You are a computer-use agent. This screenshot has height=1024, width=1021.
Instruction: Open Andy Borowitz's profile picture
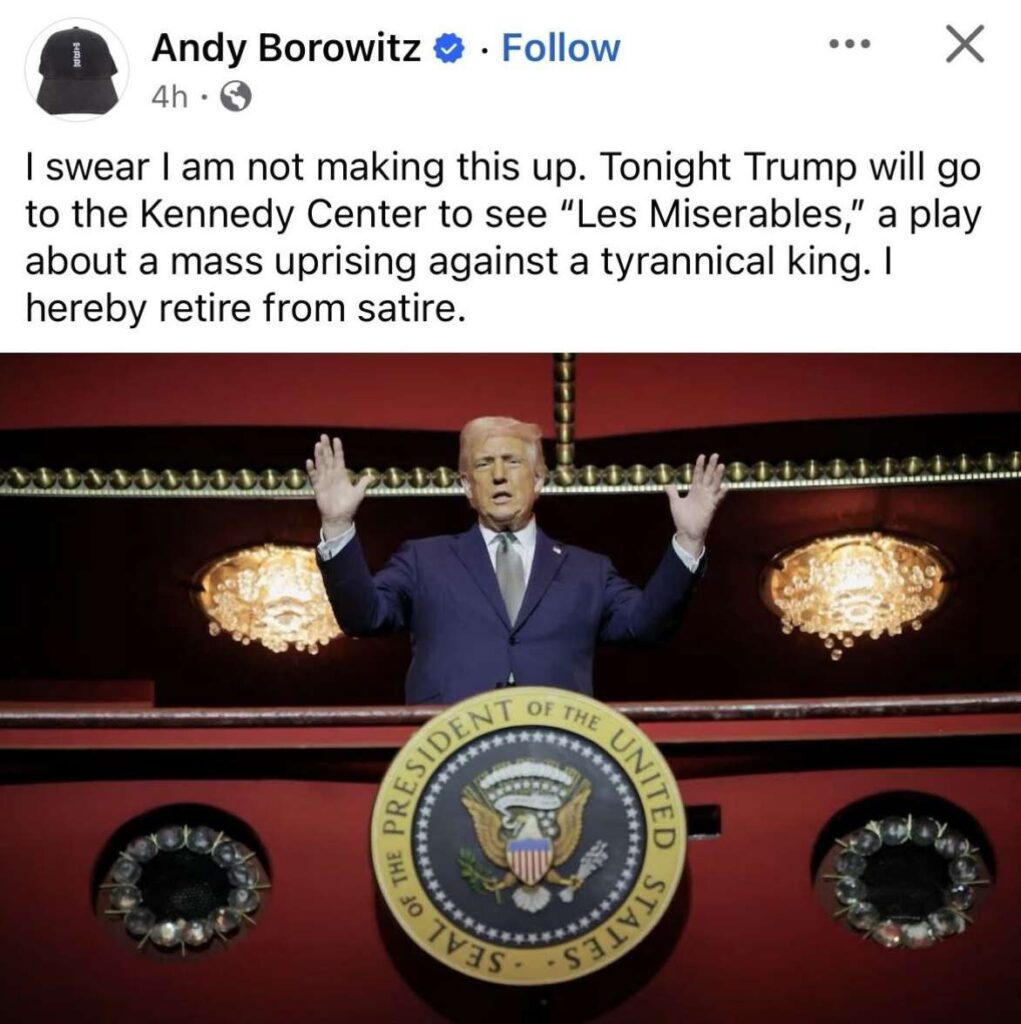pyautogui.click(x=77, y=69)
